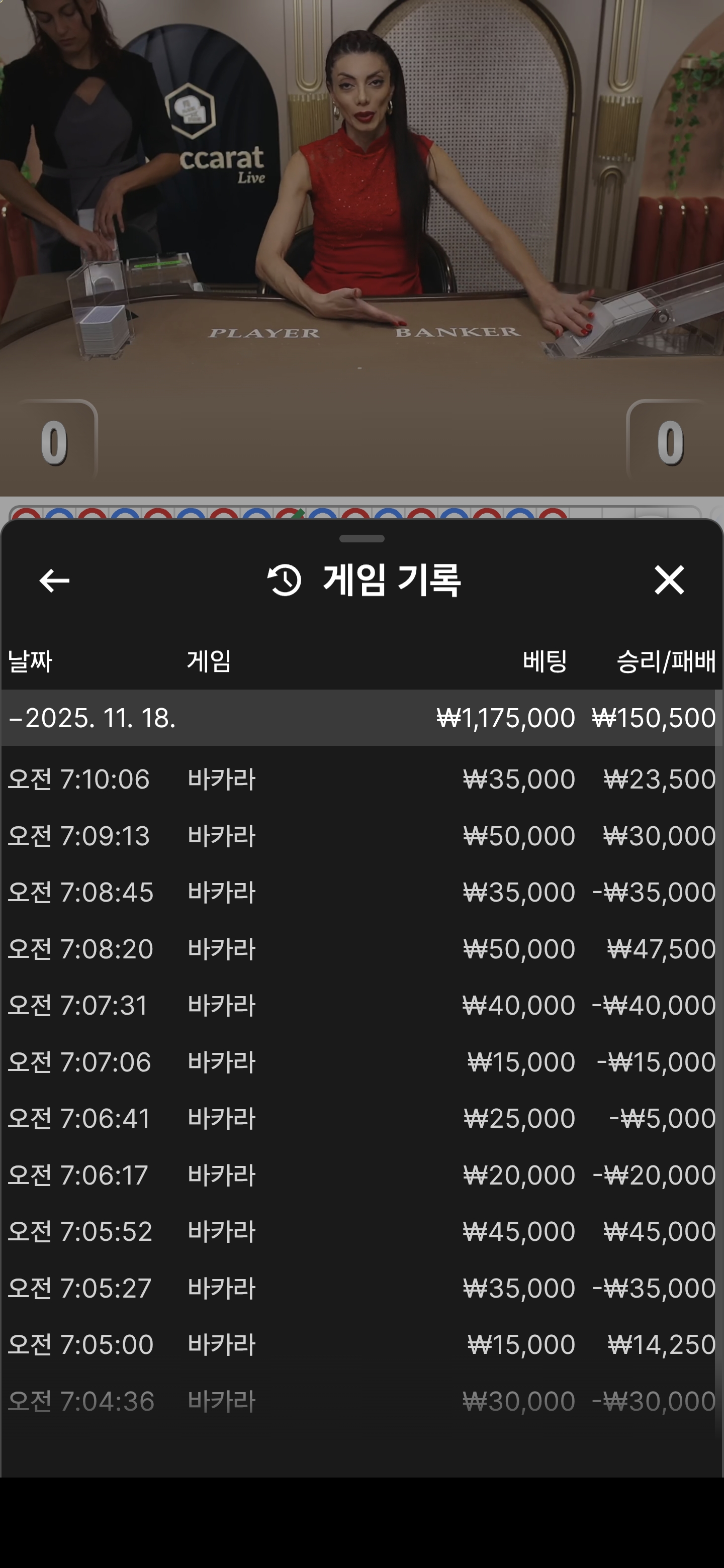
Task: View details of the 오전 7:07:06 game
Action: pos(361,1061)
